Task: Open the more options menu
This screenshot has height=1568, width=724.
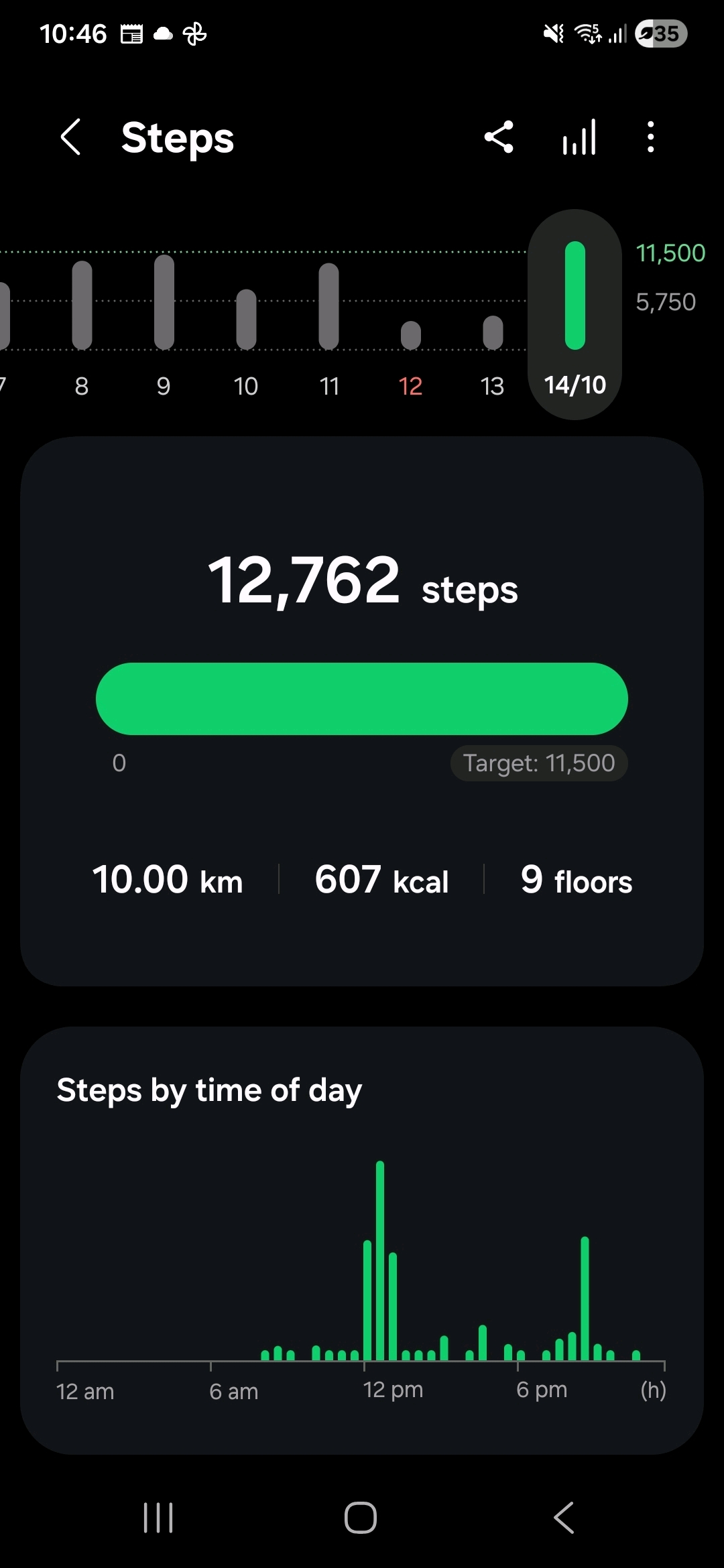Action: click(650, 137)
